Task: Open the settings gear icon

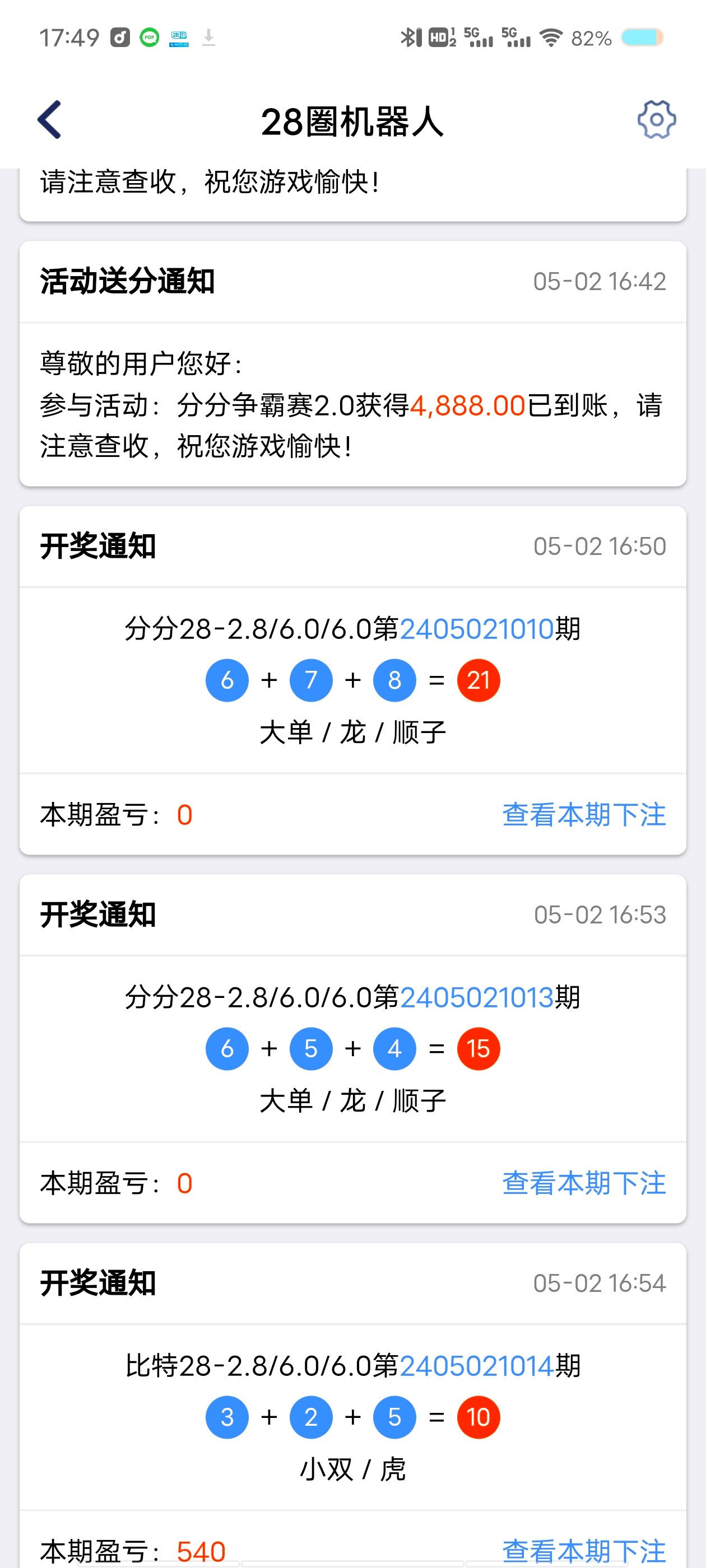Action: (656, 120)
